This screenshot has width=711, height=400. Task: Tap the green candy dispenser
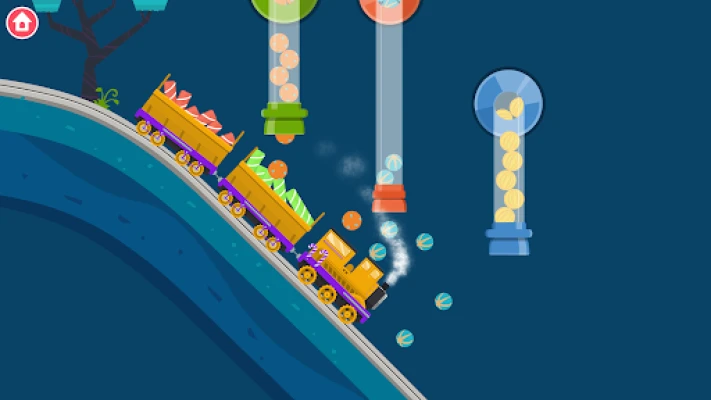(284, 70)
